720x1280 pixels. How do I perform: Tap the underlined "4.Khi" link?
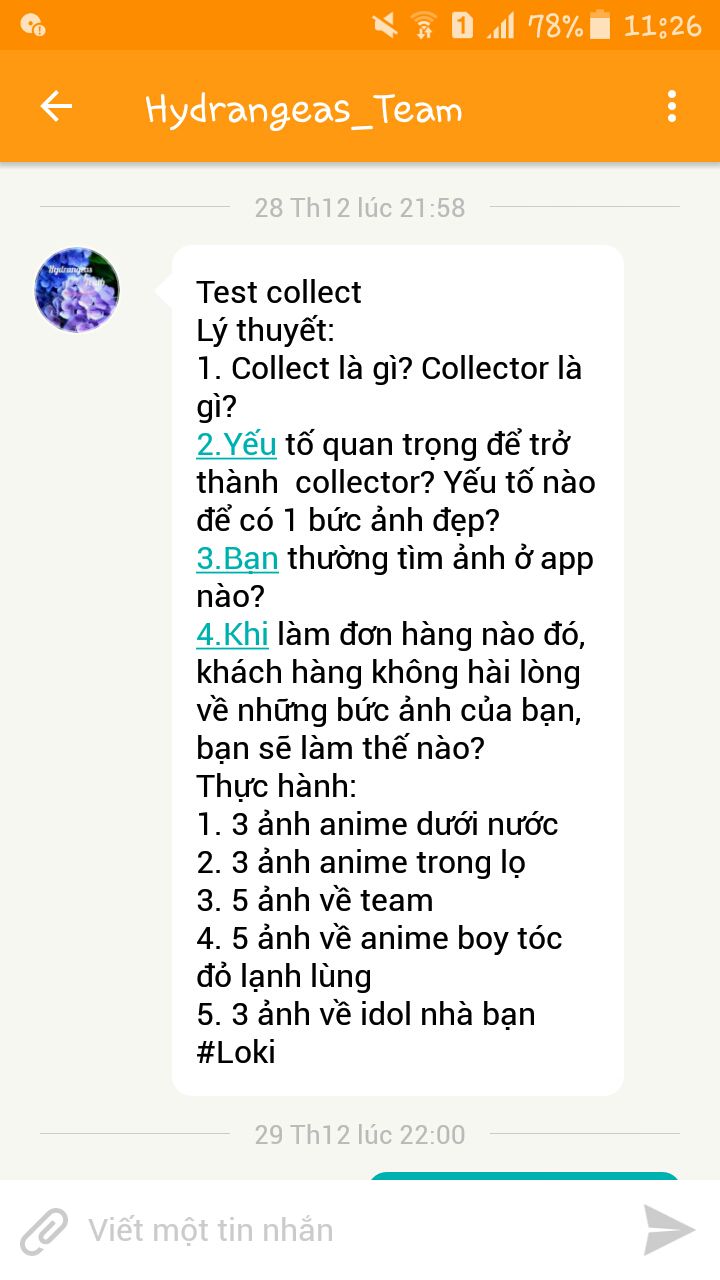click(232, 634)
